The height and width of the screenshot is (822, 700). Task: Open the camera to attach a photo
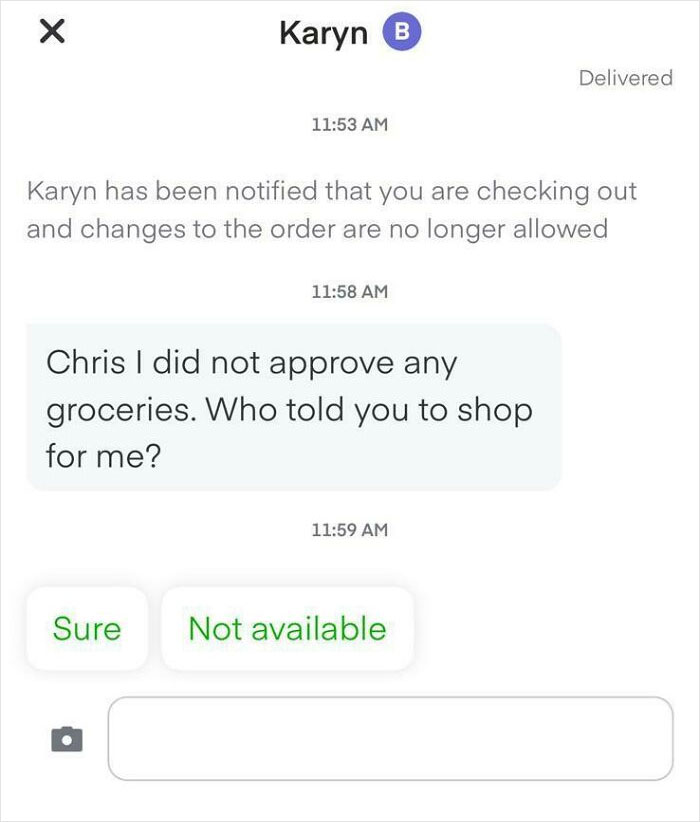pyautogui.click(x=65, y=739)
